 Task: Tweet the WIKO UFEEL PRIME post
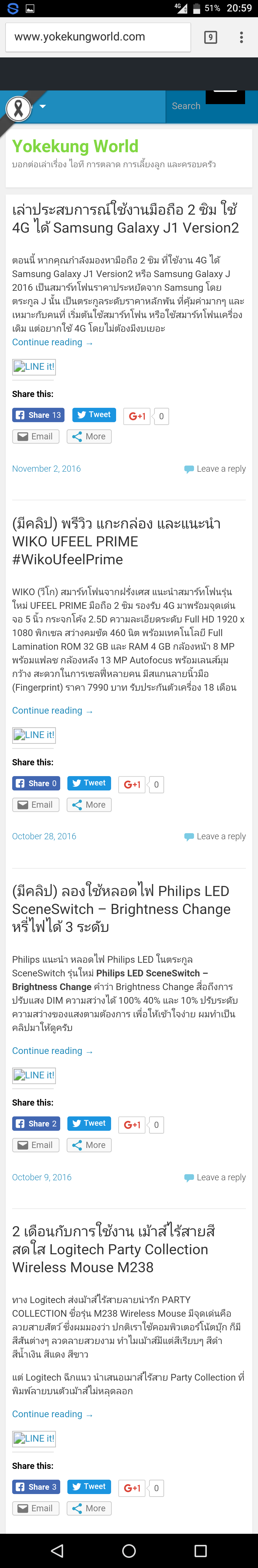click(89, 783)
